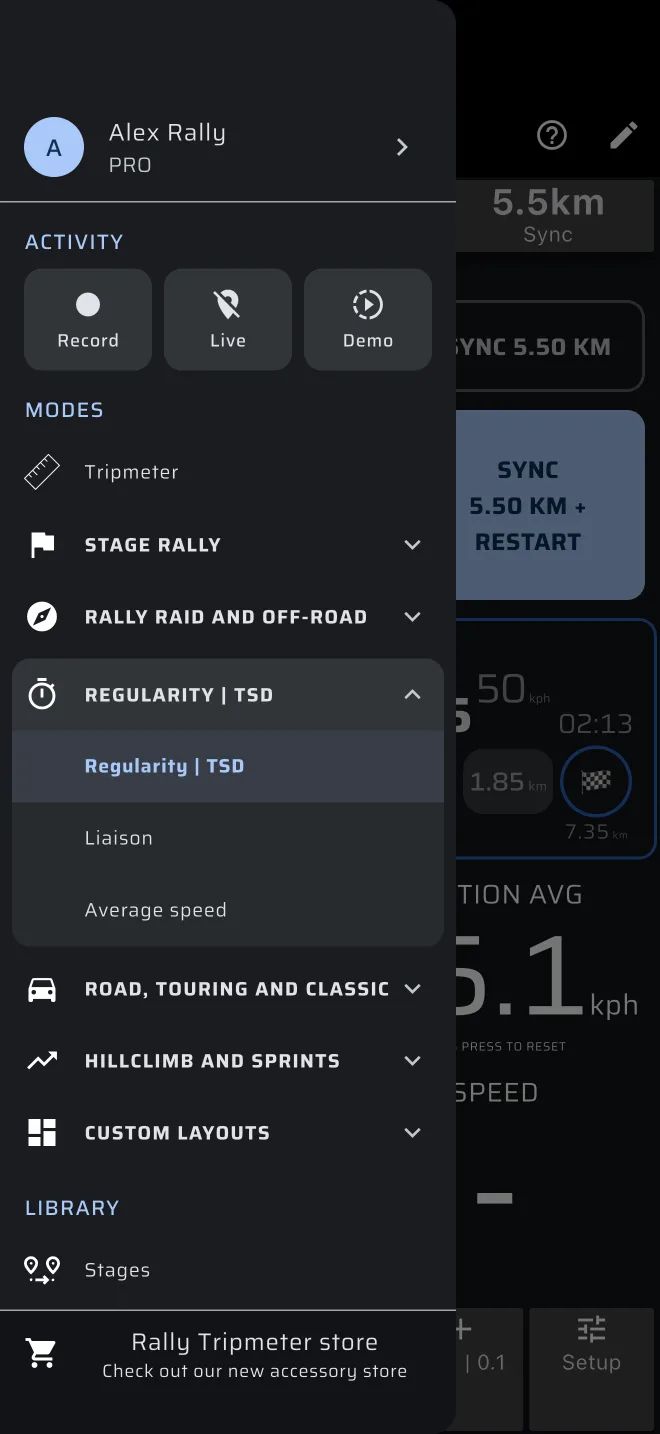Collapse the Regularity | TSD section
Image resolution: width=660 pixels, height=1434 pixels.
tap(228, 694)
